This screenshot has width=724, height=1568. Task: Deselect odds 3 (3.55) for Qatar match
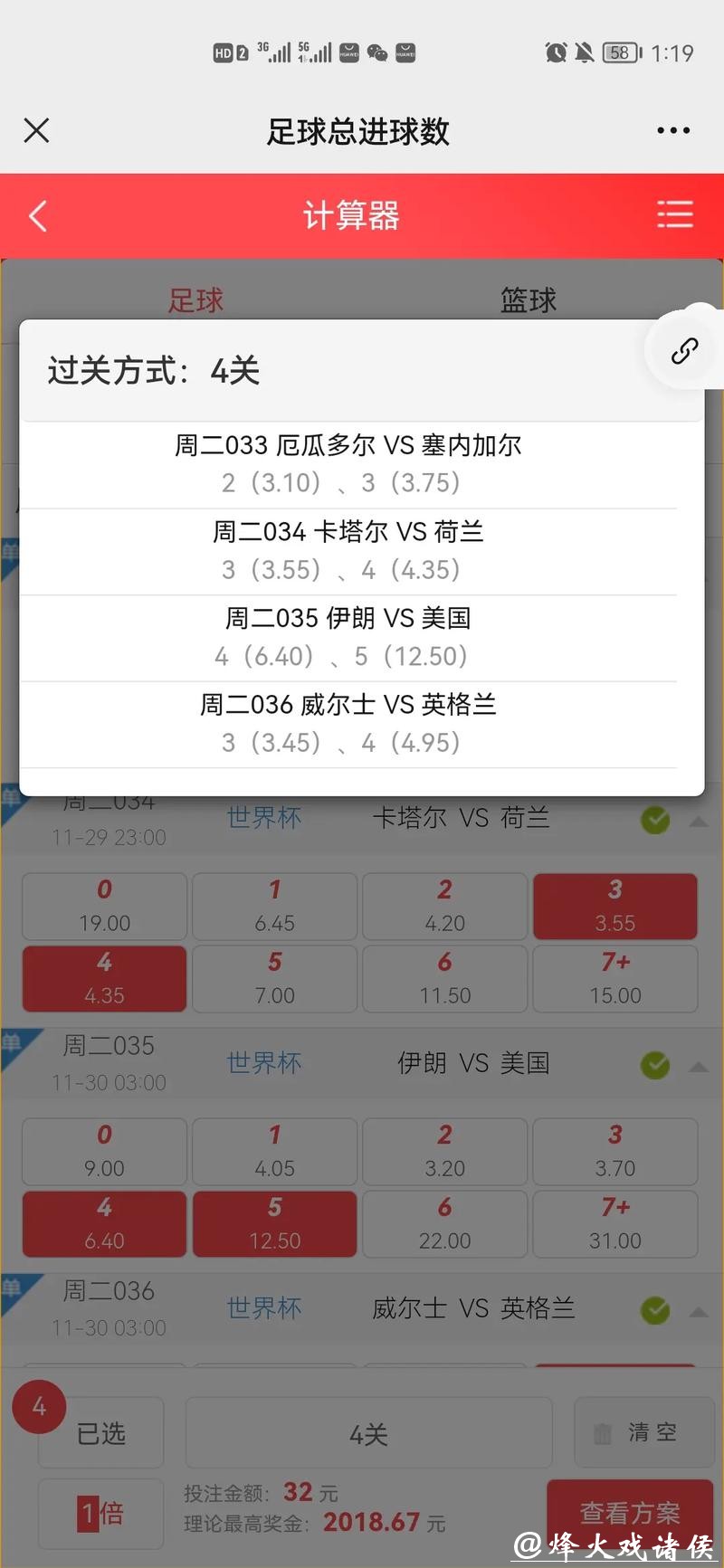[614, 906]
